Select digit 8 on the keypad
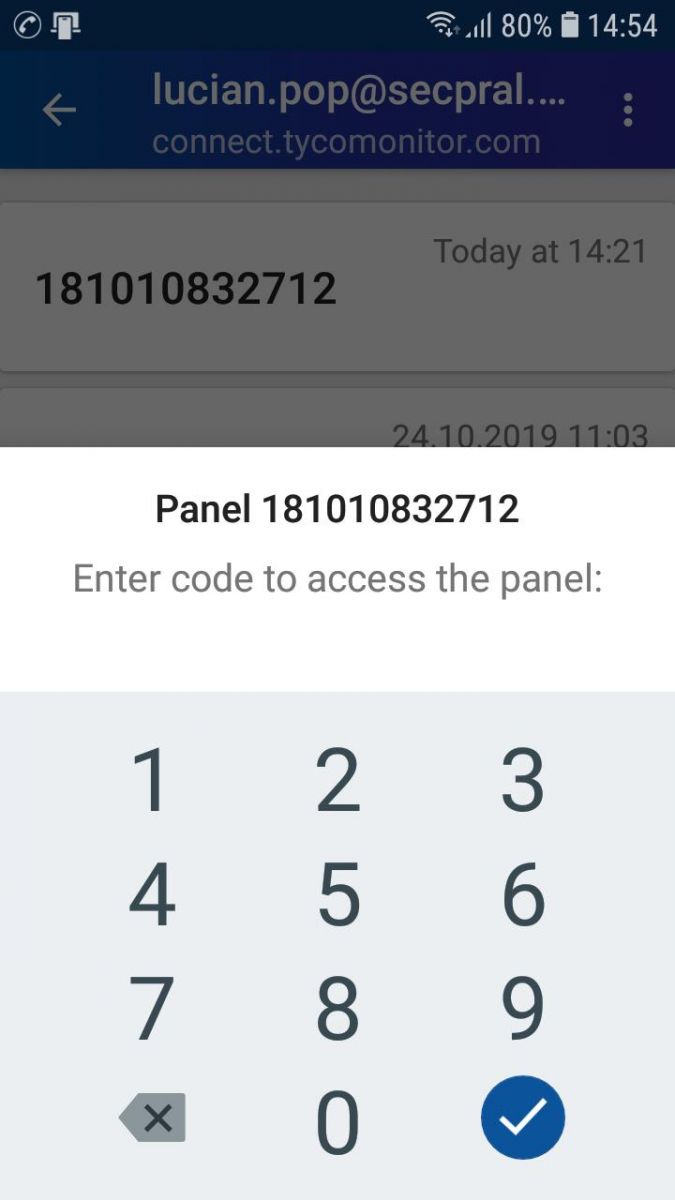 tap(337, 1006)
